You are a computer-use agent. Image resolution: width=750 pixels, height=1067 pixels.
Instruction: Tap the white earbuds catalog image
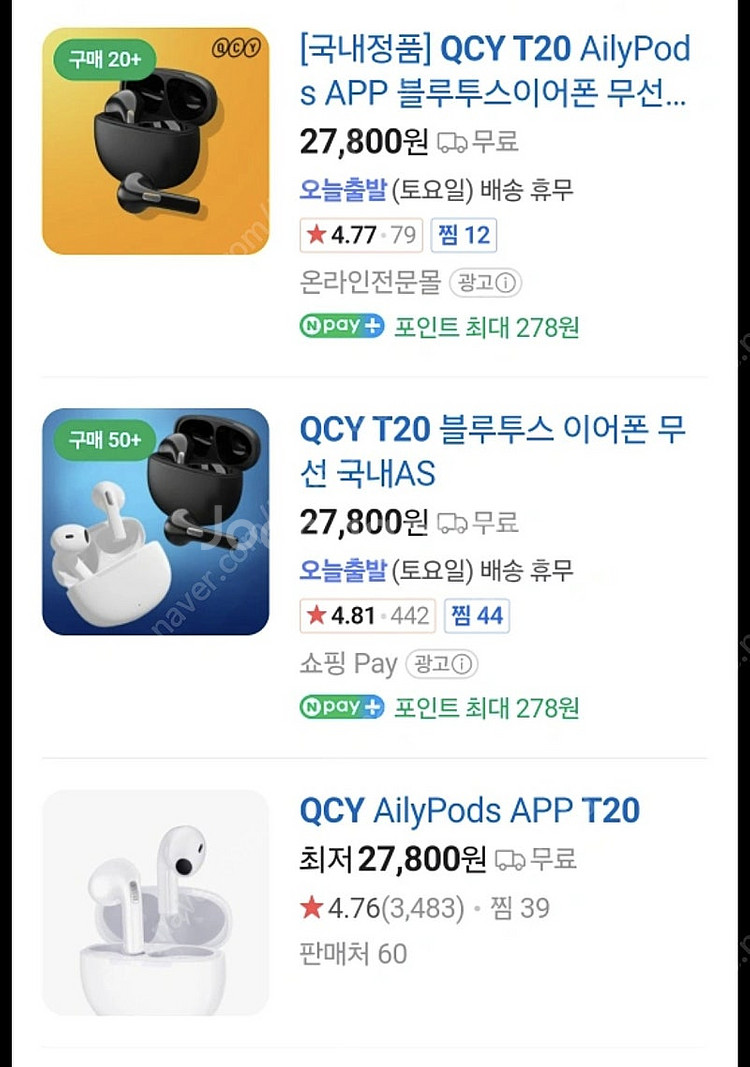(155, 902)
